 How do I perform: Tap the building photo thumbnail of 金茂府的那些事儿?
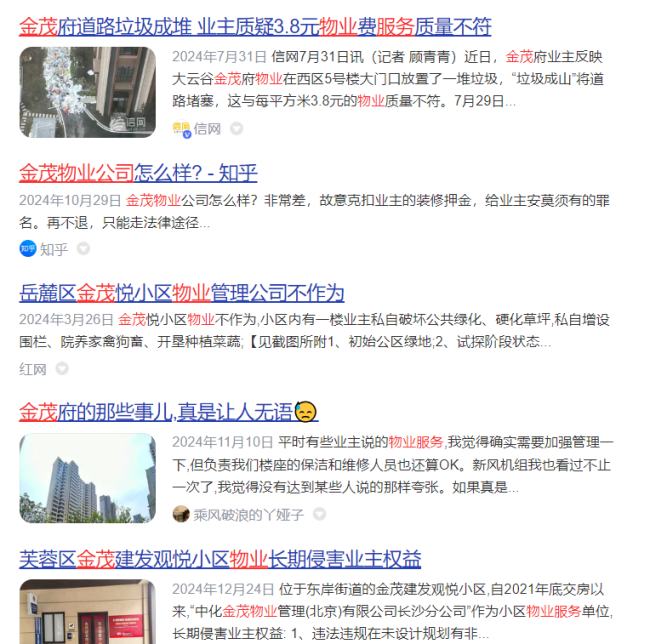[x=87, y=477]
